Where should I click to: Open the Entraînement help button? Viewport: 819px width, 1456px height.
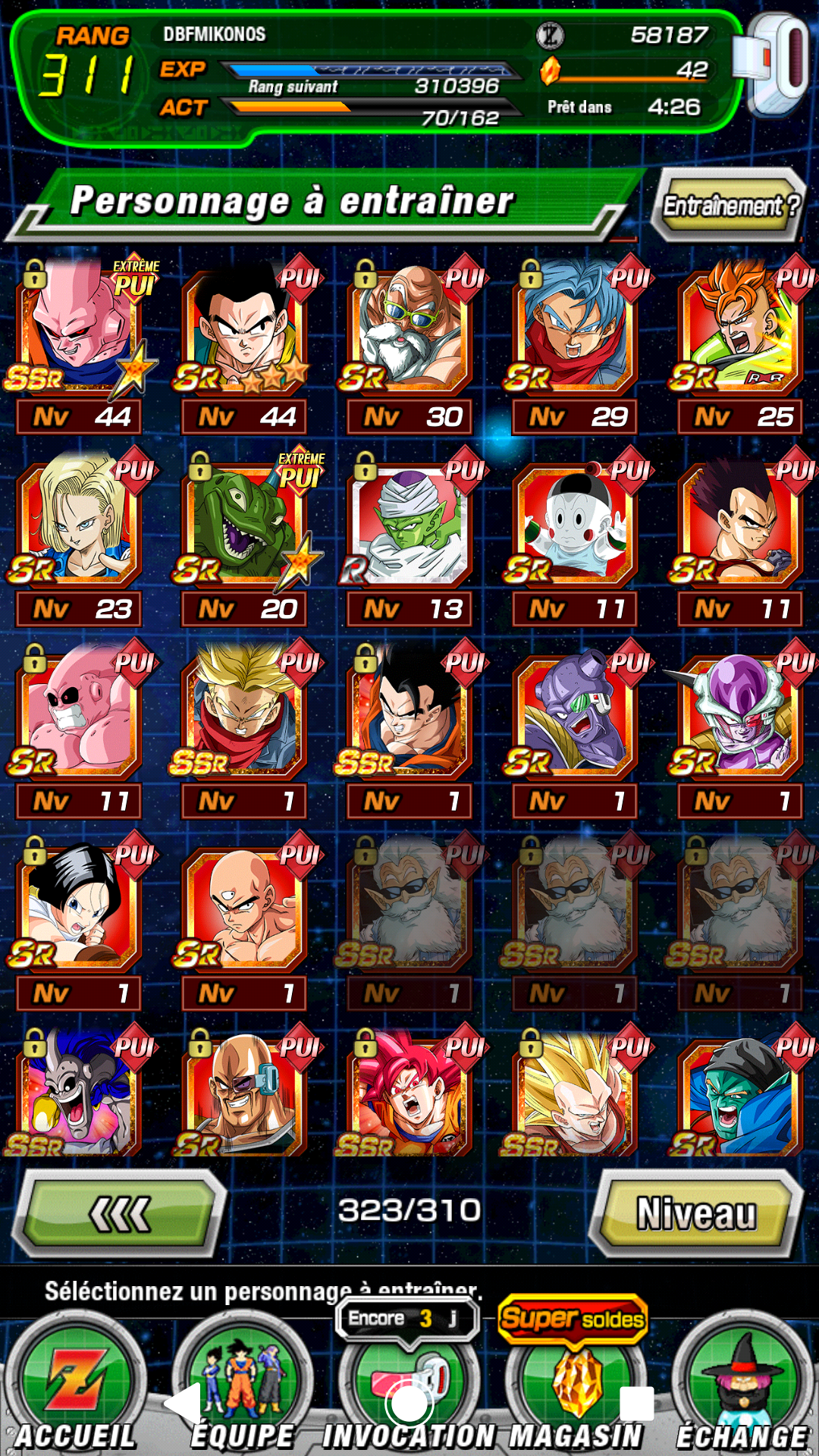(x=729, y=206)
